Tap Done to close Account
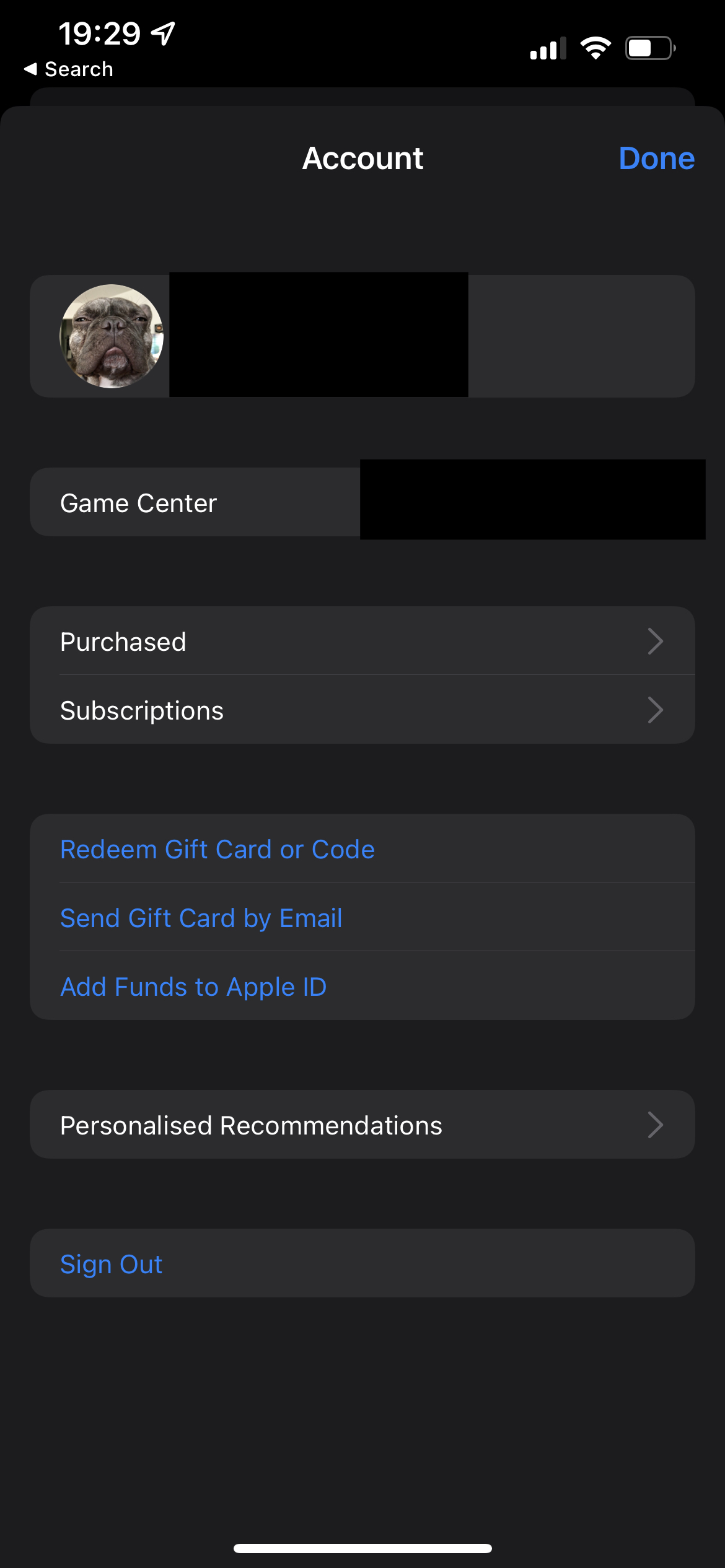Screen dimensions: 725x1568 pyautogui.click(x=656, y=159)
